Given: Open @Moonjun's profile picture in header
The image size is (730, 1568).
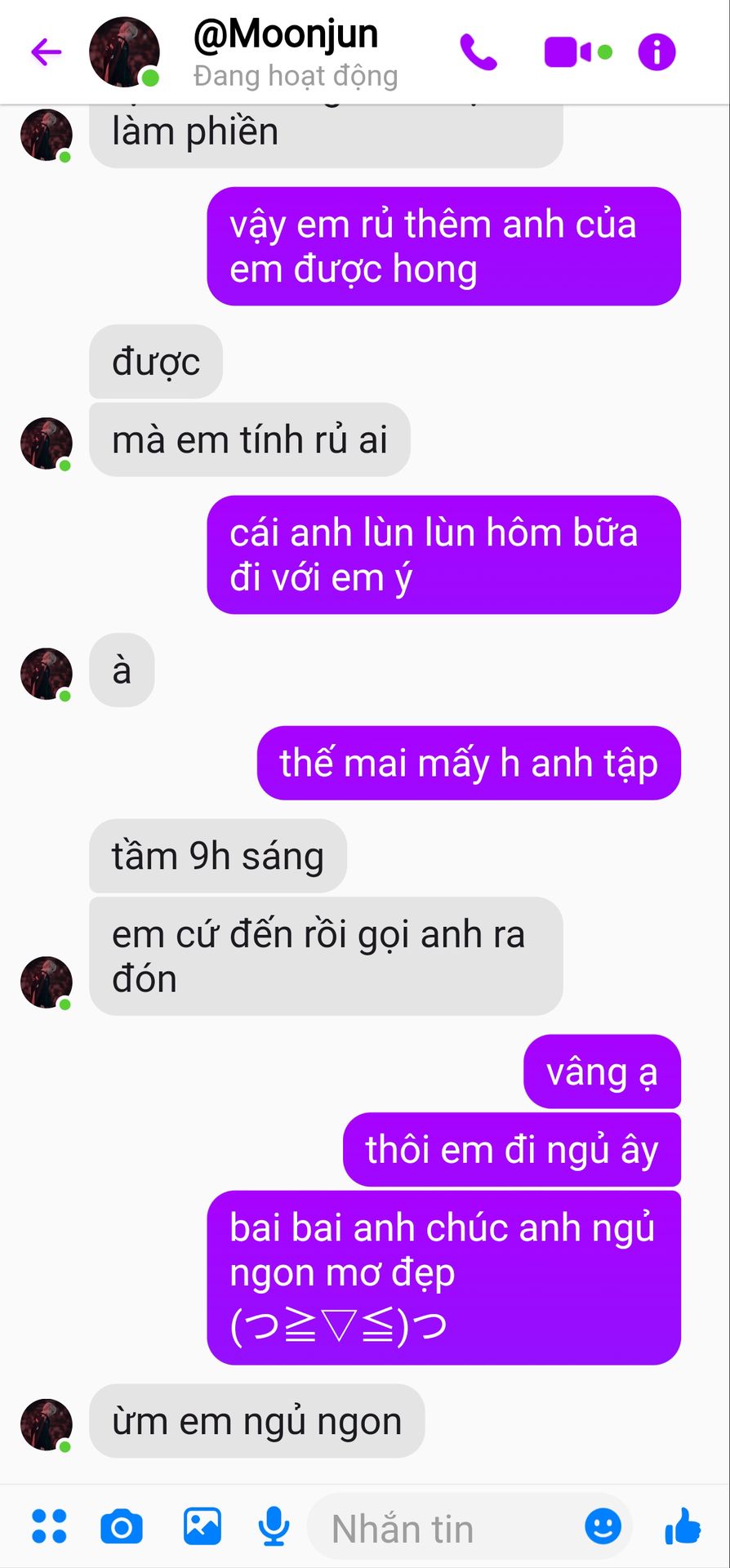Looking at the screenshot, I should click(124, 51).
